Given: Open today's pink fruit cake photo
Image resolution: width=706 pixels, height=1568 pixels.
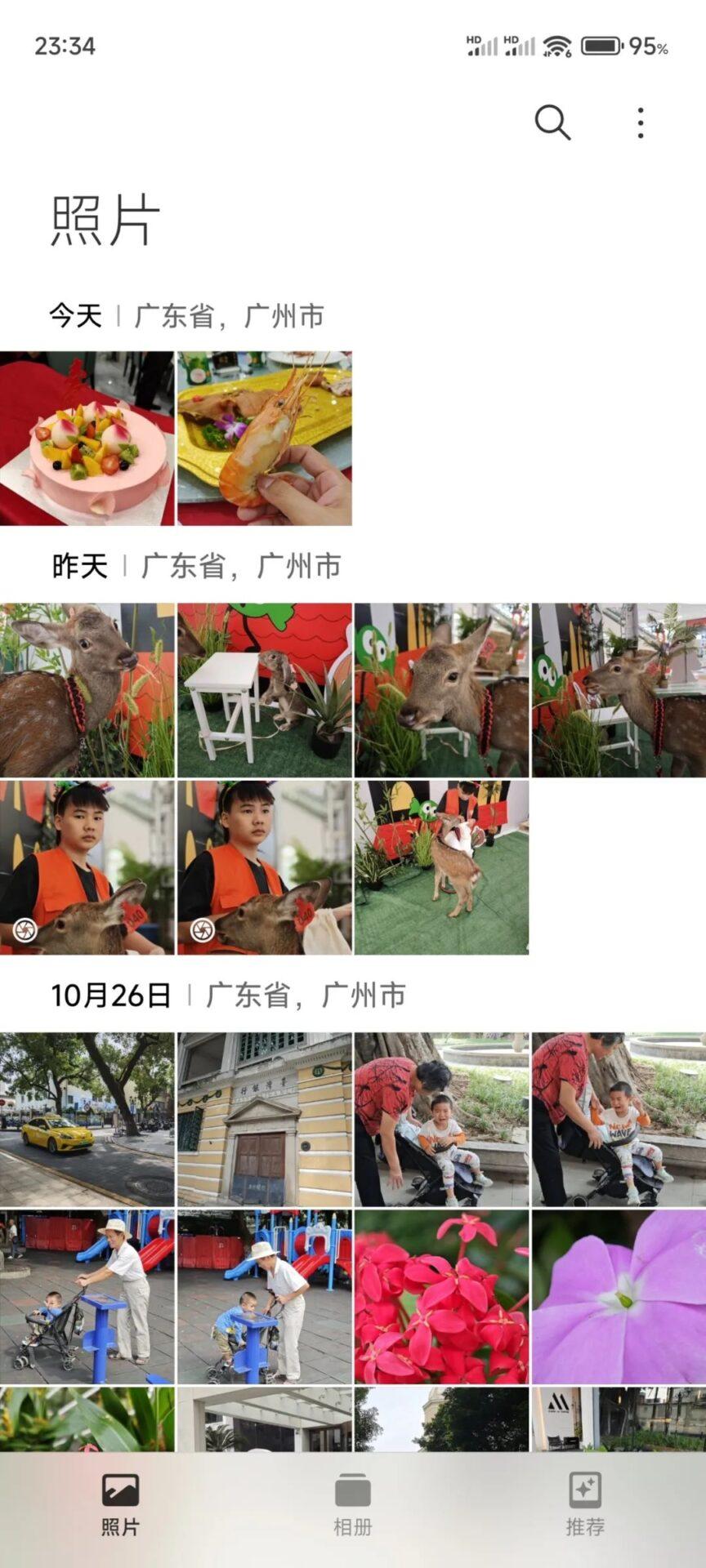Looking at the screenshot, I should pos(87,439).
